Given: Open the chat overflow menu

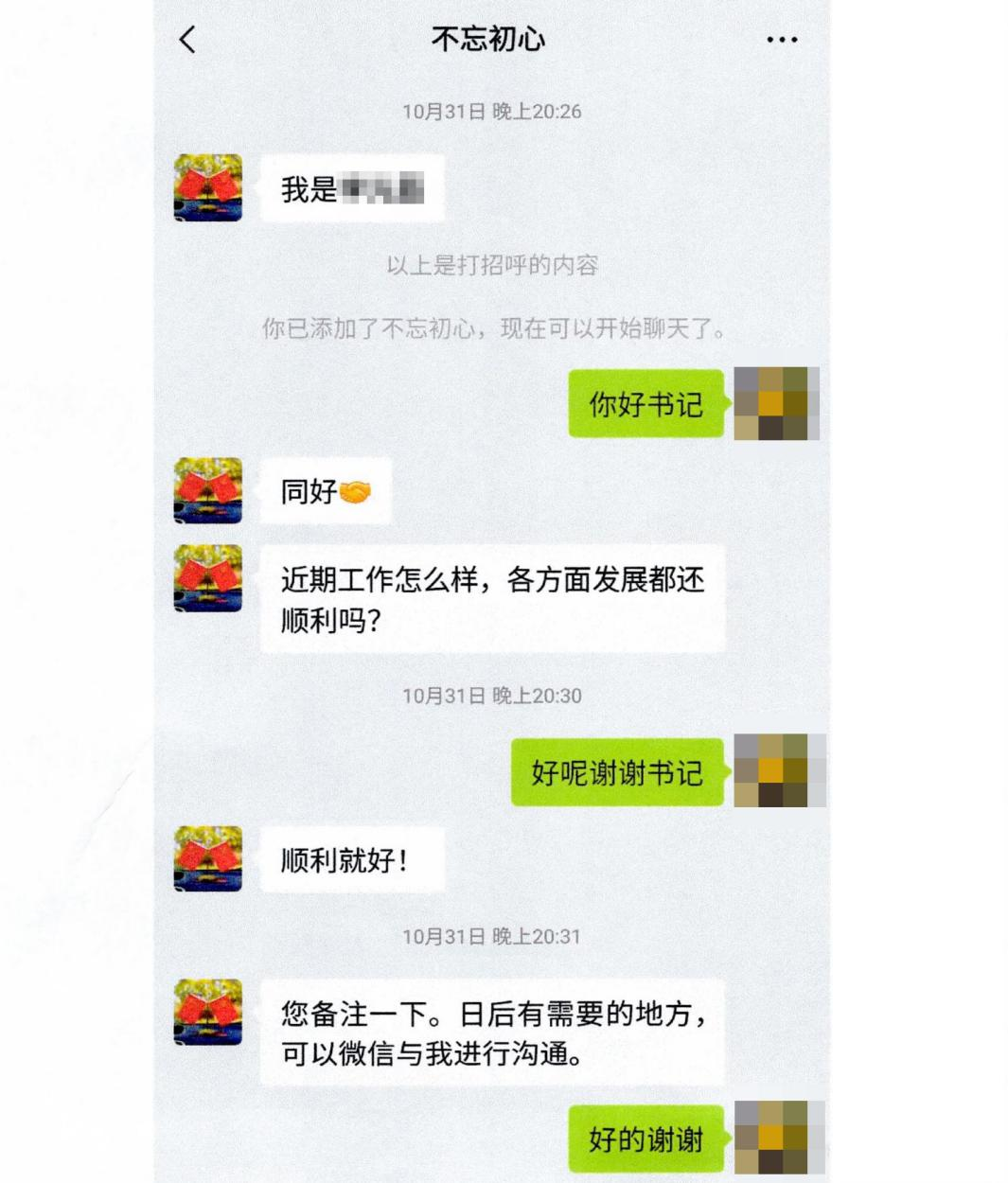Looking at the screenshot, I should point(781,40).
